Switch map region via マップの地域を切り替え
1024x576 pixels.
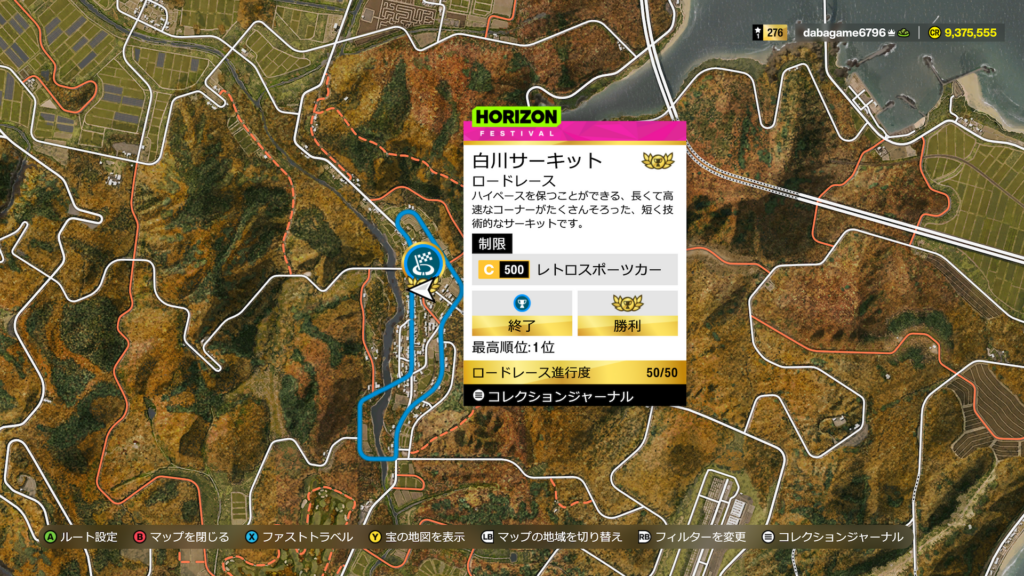pos(551,537)
